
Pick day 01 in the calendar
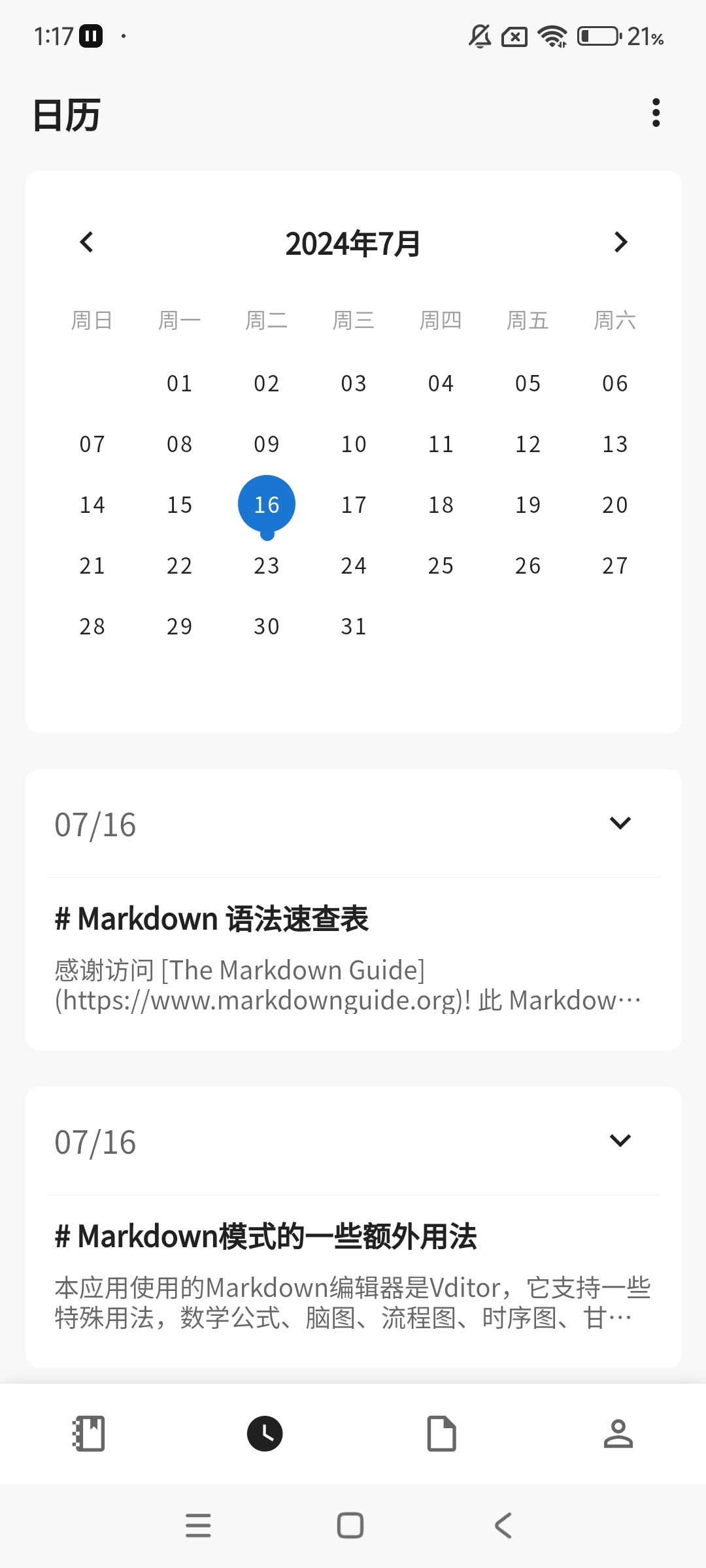(x=180, y=384)
